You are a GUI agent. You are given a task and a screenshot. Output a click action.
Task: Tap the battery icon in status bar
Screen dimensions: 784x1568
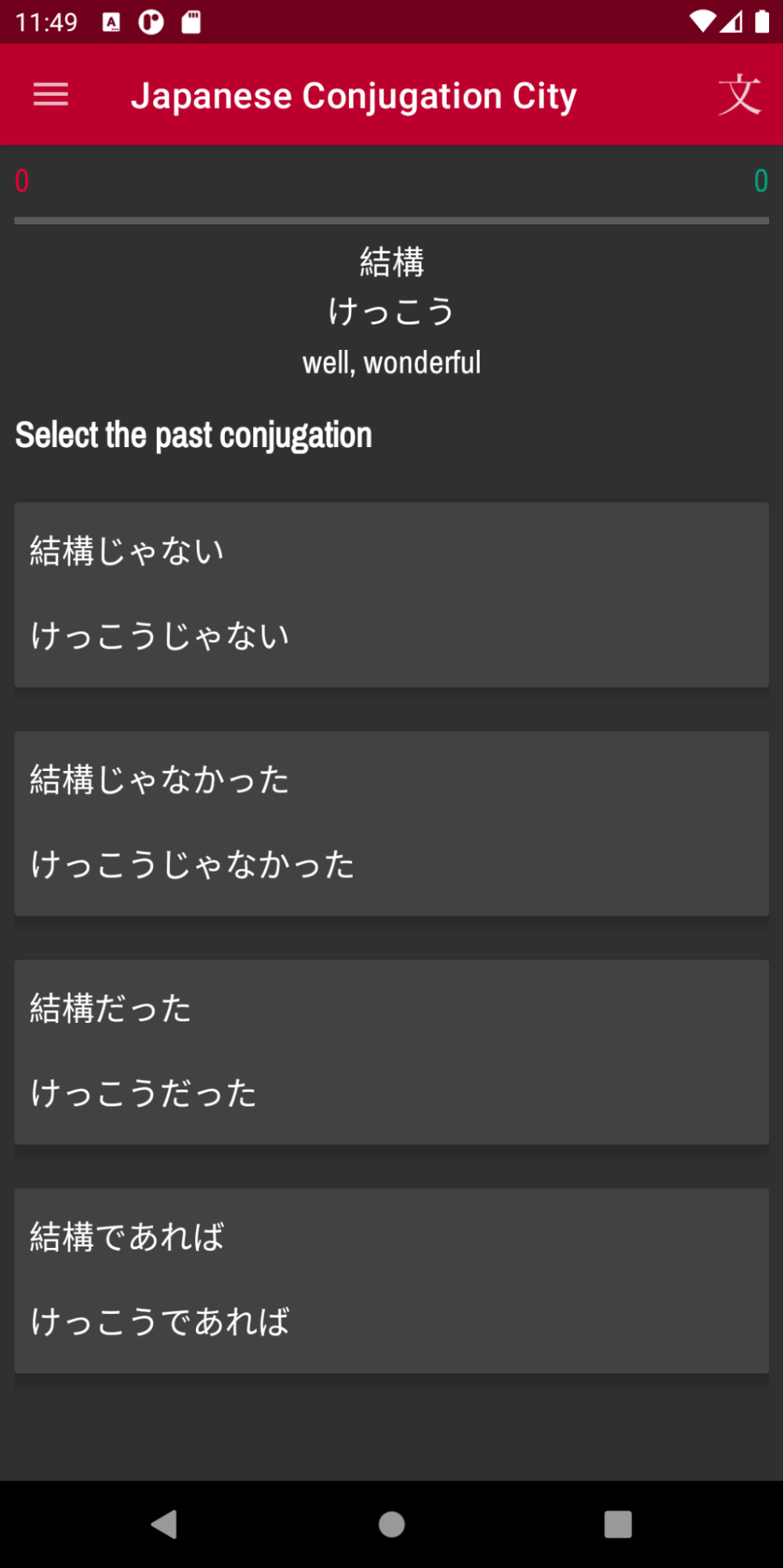point(762,21)
